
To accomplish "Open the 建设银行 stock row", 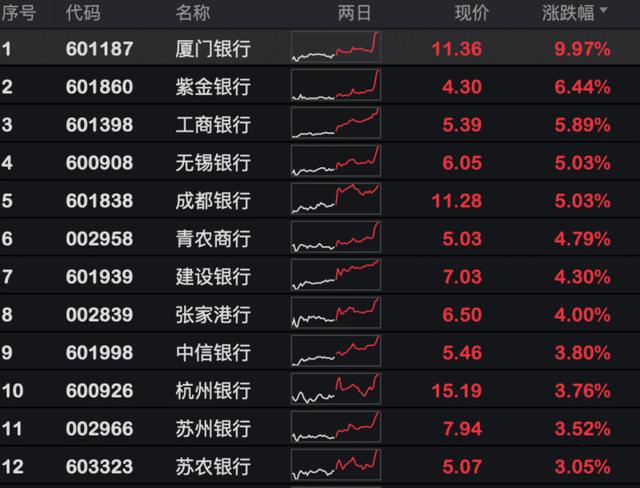I will click(x=212, y=277).
